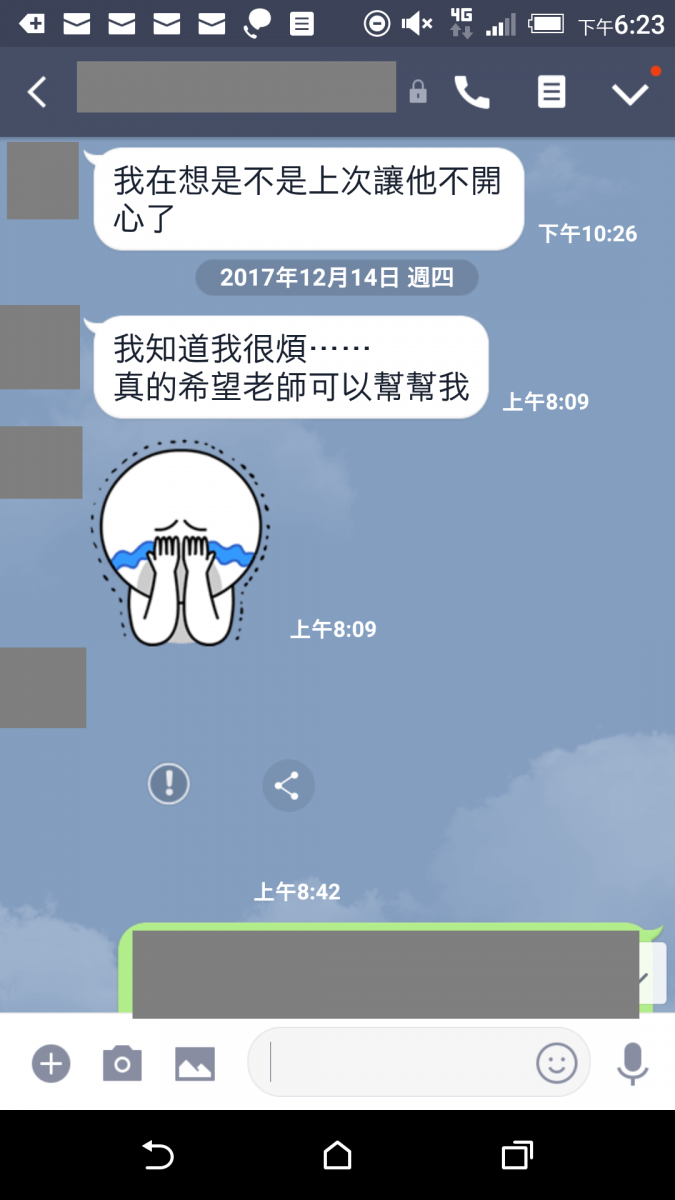Open the recent apps view
Image resolution: width=675 pixels, height=1200 pixels.
(x=516, y=1156)
